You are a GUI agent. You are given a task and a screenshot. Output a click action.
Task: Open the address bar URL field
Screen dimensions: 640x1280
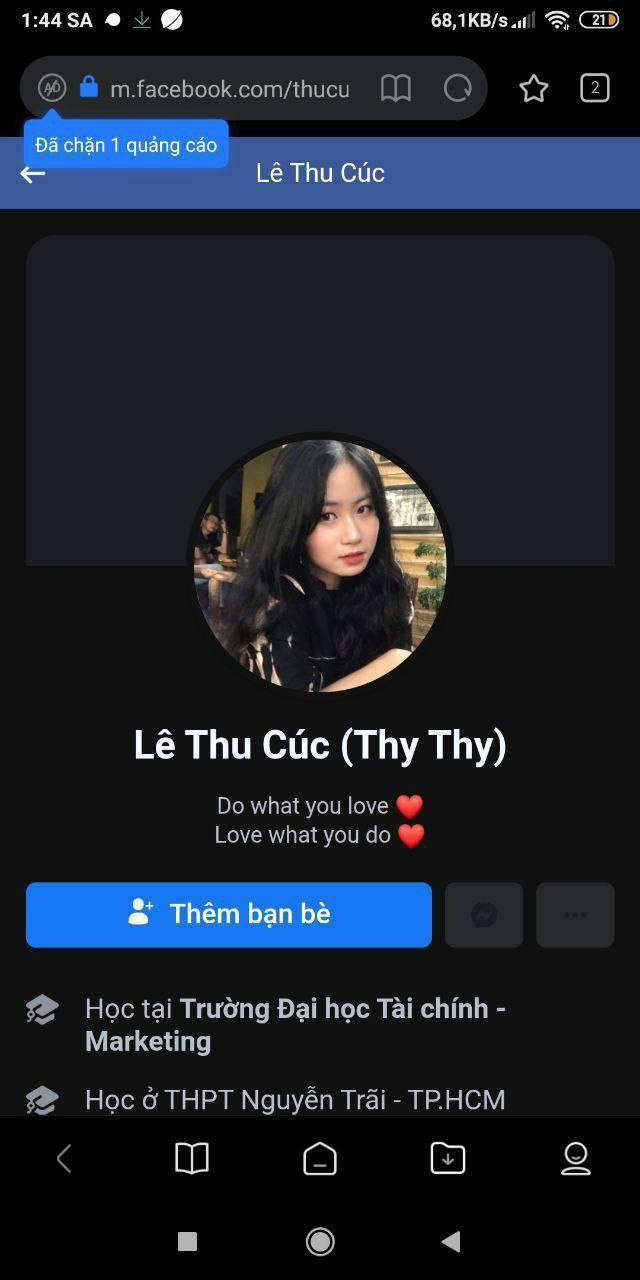coord(229,89)
